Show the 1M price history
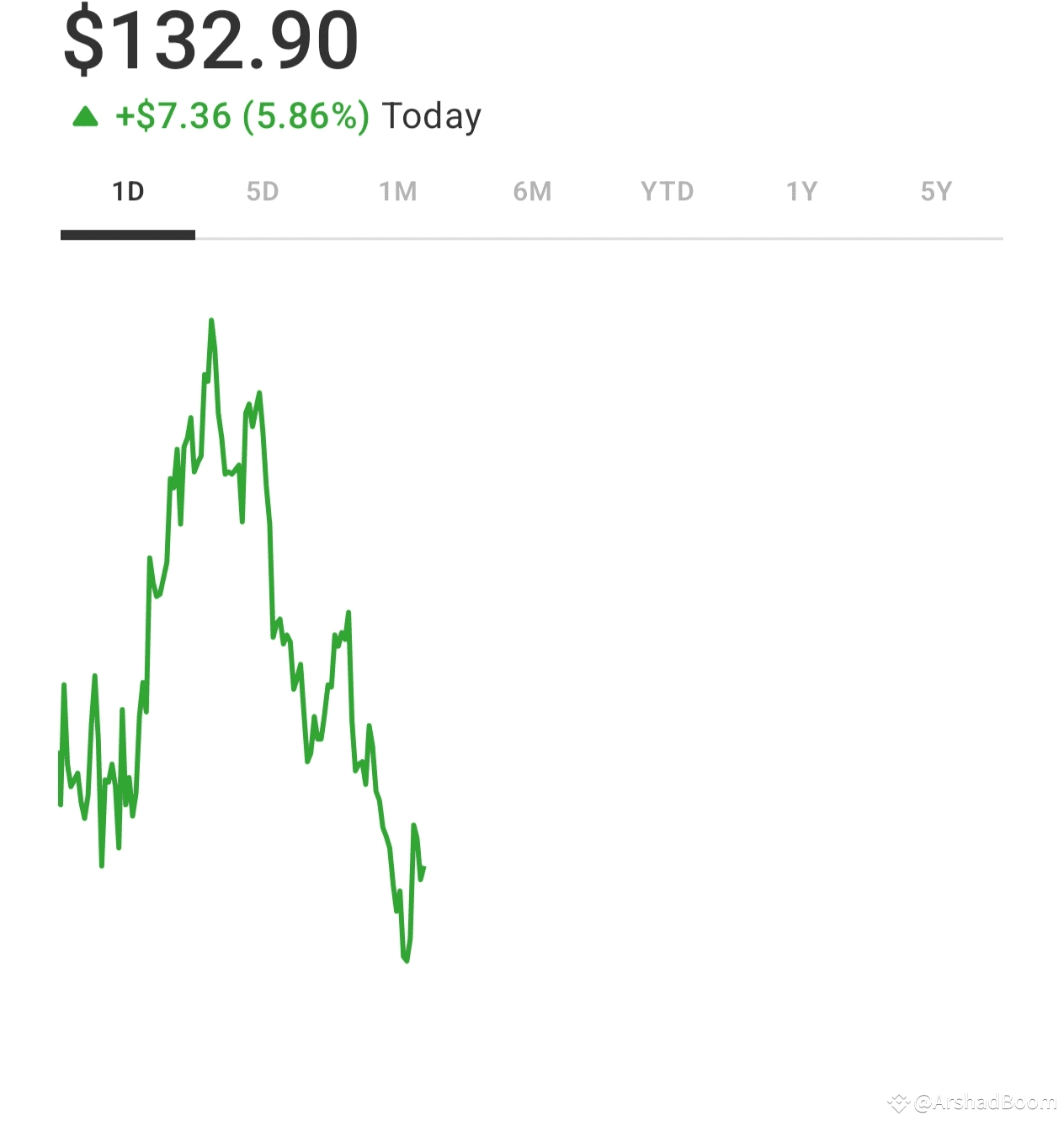Screen dimensions: 1064x1121 [397, 192]
